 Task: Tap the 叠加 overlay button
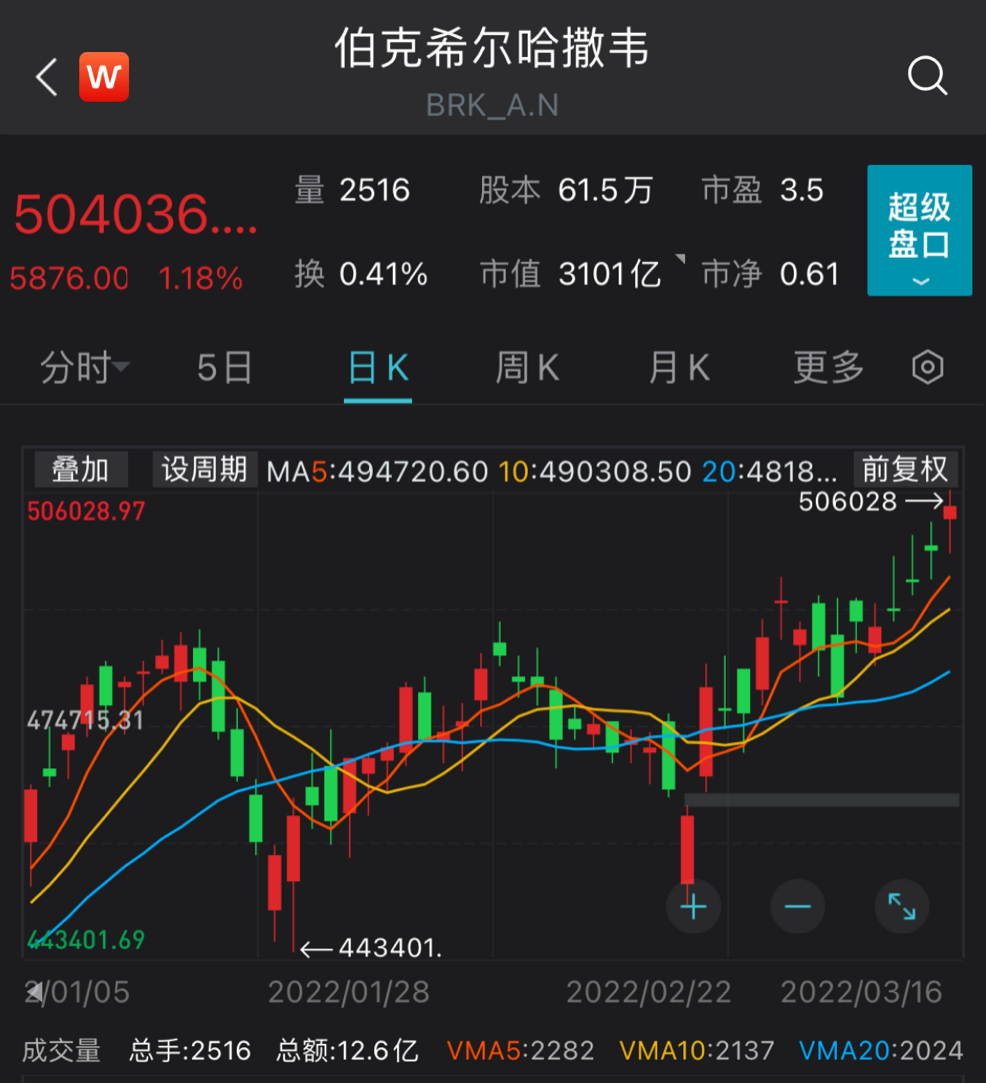coord(81,469)
